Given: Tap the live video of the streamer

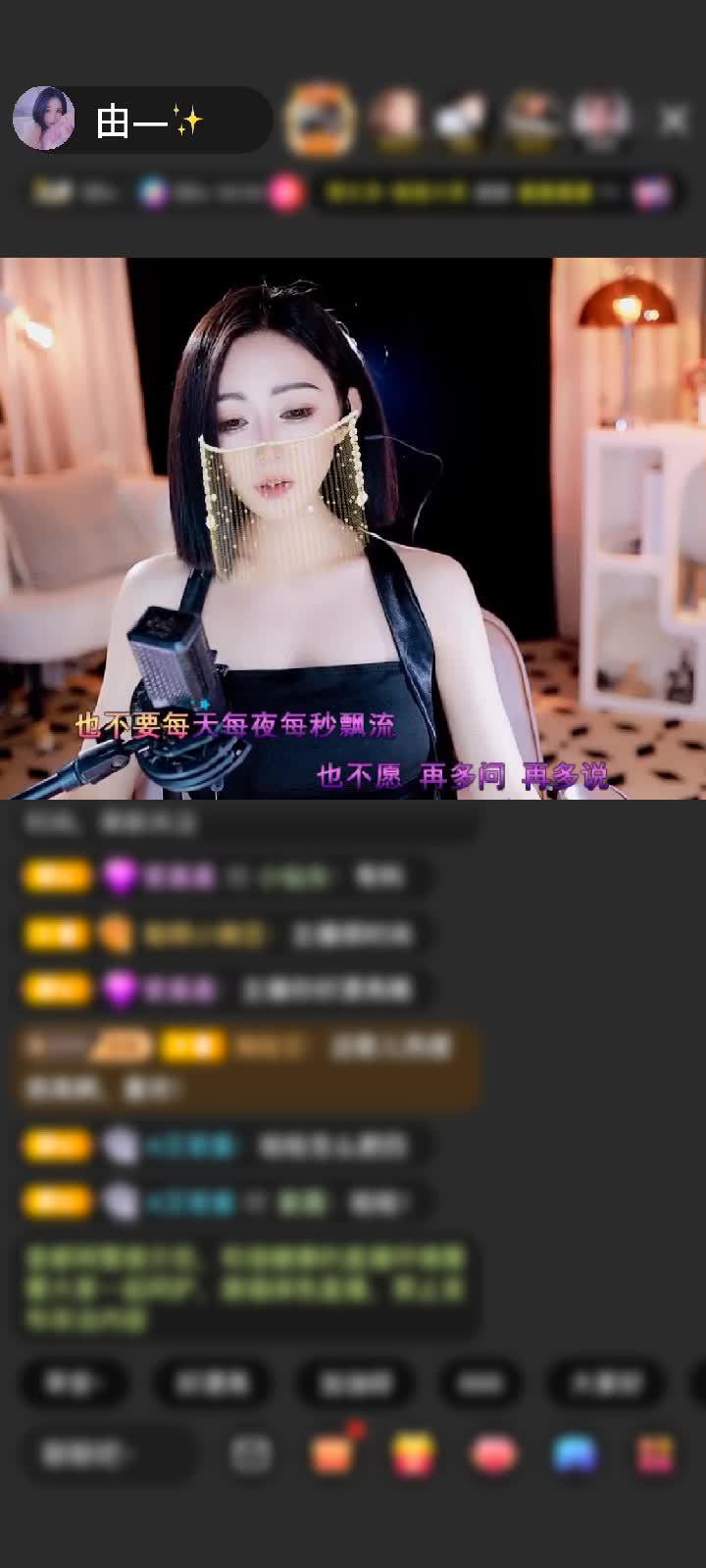Looking at the screenshot, I should click(353, 529).
